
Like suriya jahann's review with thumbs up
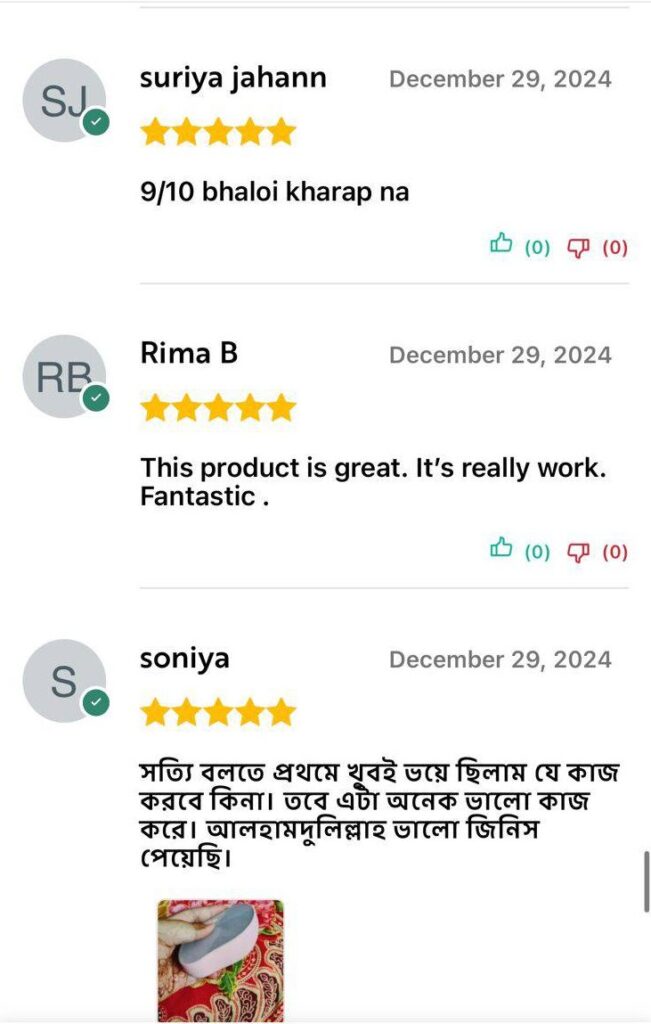tap(501, 244)
